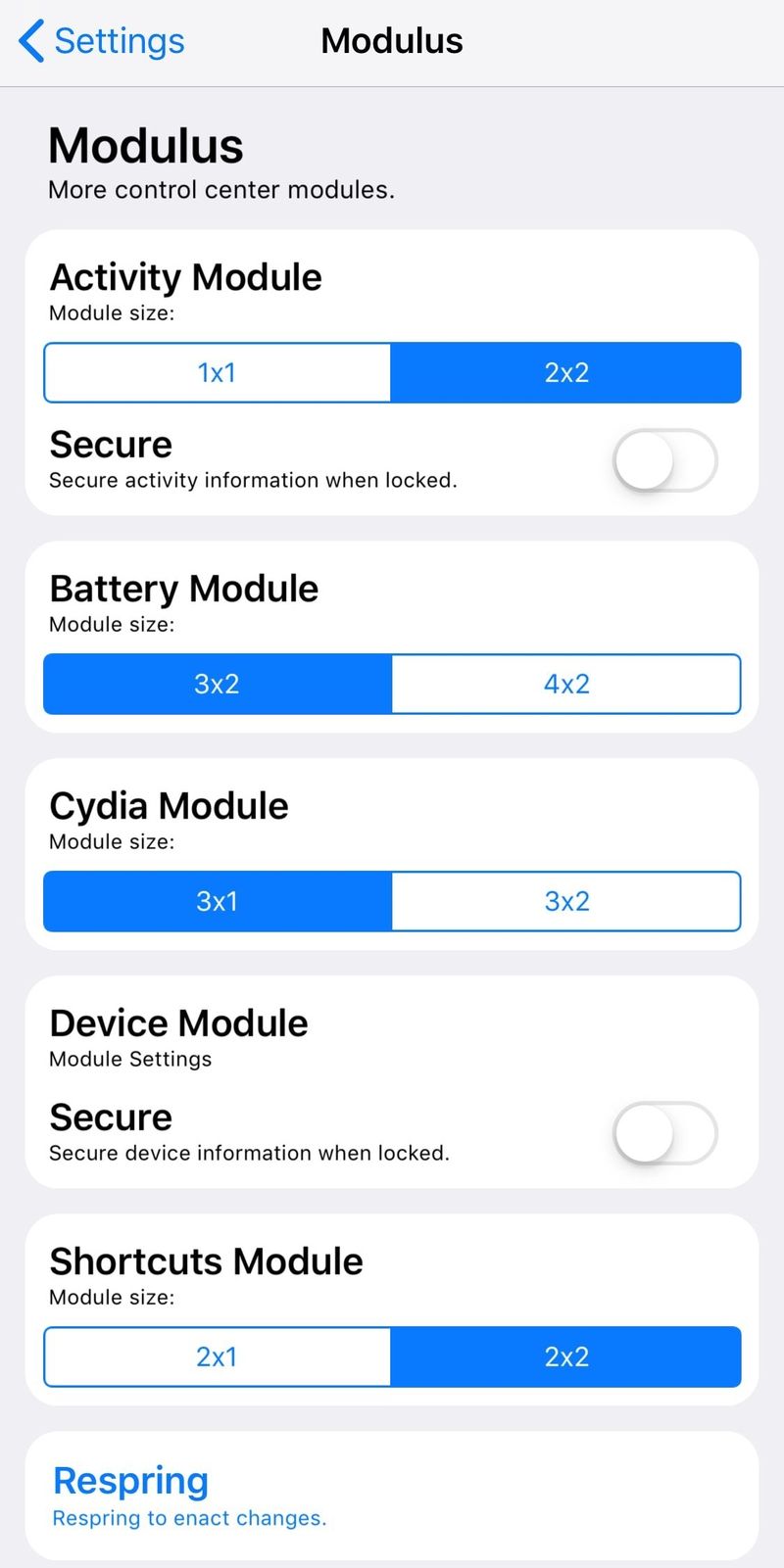Choose 3x2 size for Battery Module
784x1568 pixels.
coord(218,684)
